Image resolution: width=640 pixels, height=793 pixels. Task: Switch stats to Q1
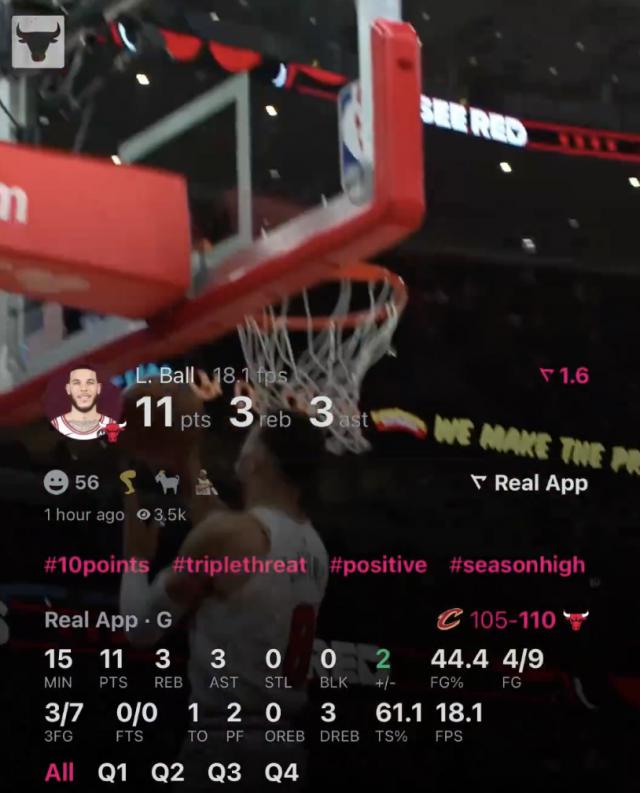(x=113, y=772)
